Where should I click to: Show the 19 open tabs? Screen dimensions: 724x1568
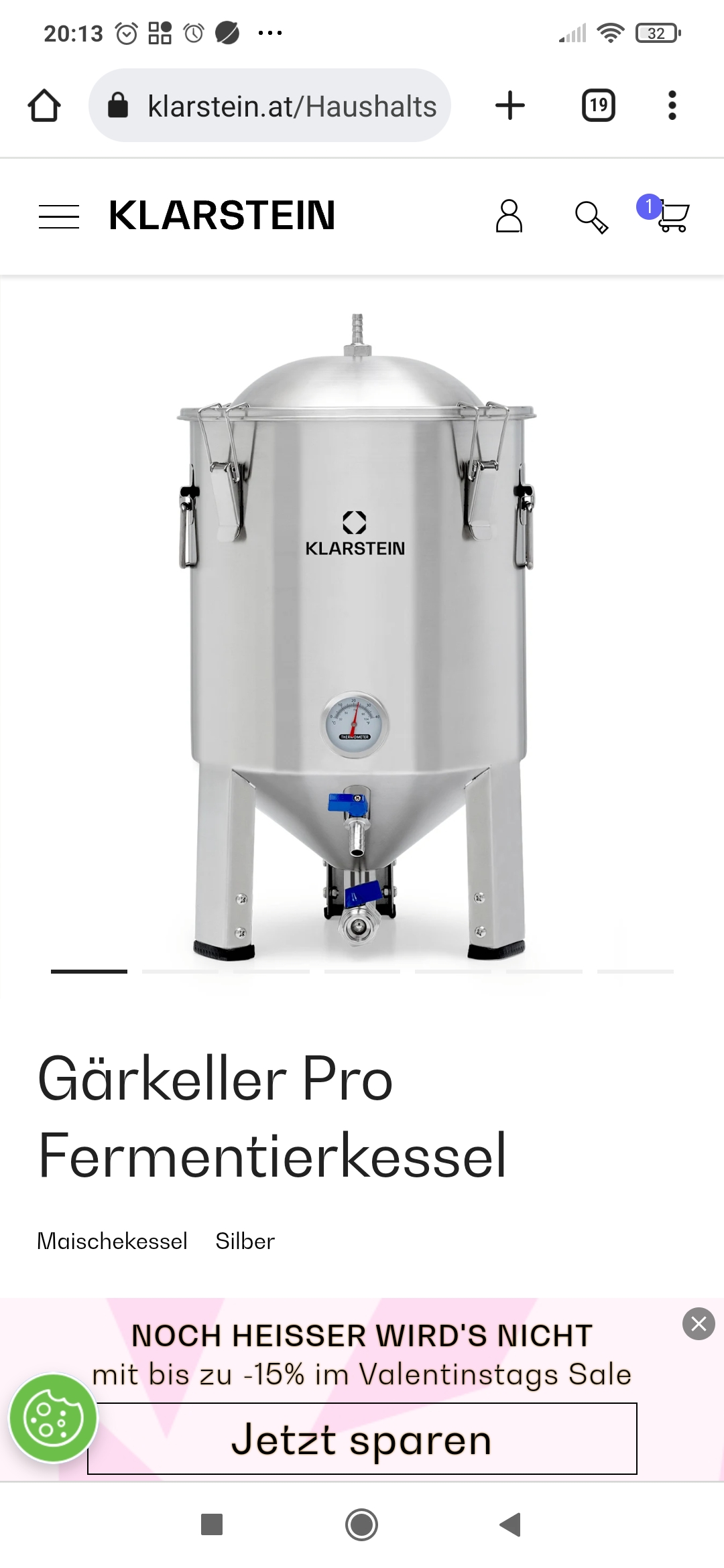pyautogui.click(x=598, y=106)
